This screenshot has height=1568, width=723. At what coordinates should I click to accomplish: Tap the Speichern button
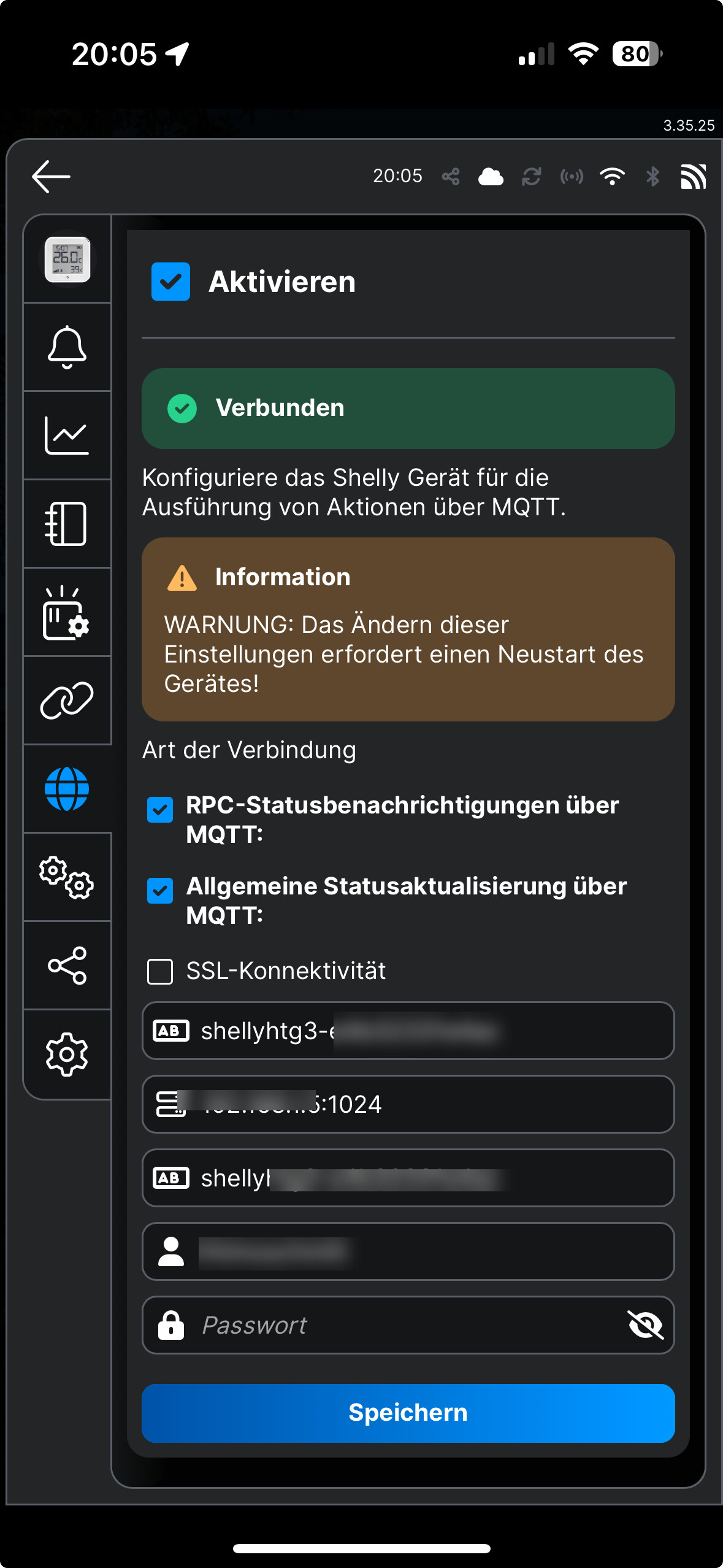pyautogui.click(x=408, y=1413)
